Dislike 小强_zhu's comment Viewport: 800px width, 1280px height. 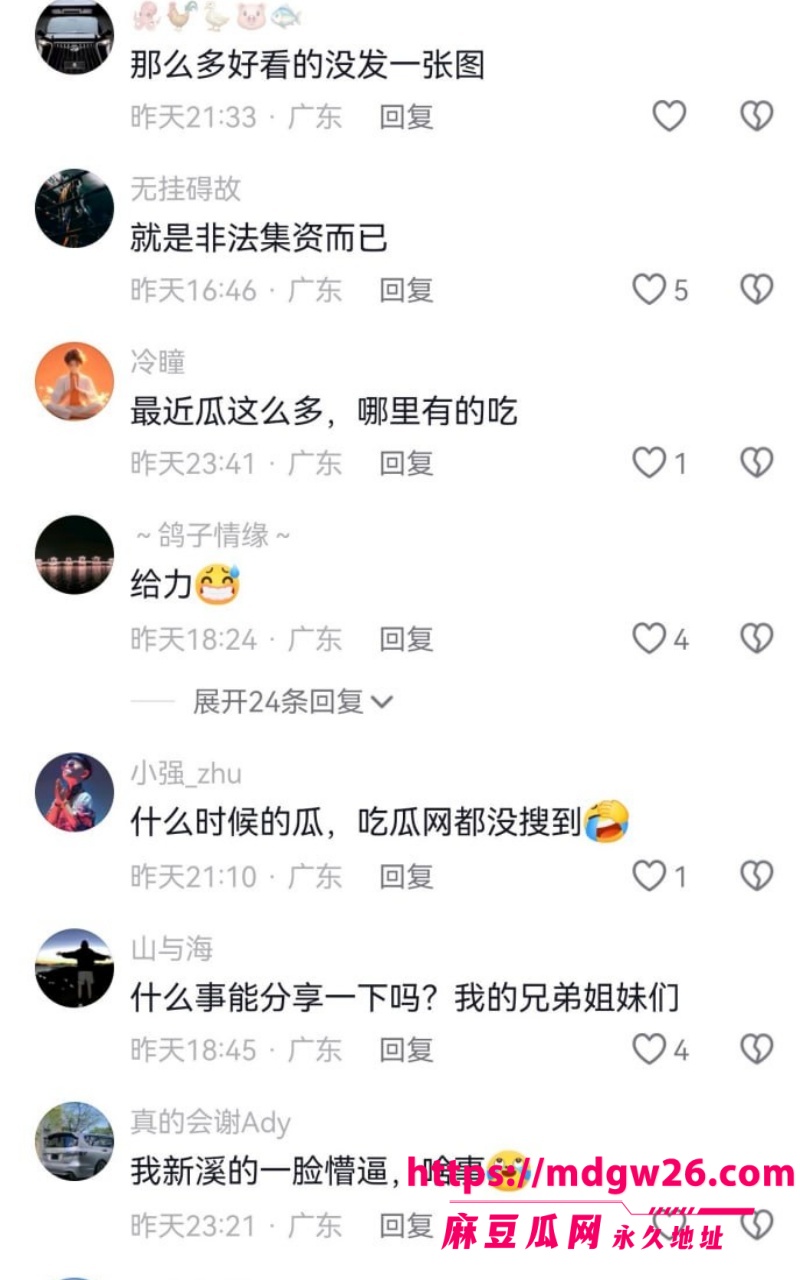coord(757,876)
